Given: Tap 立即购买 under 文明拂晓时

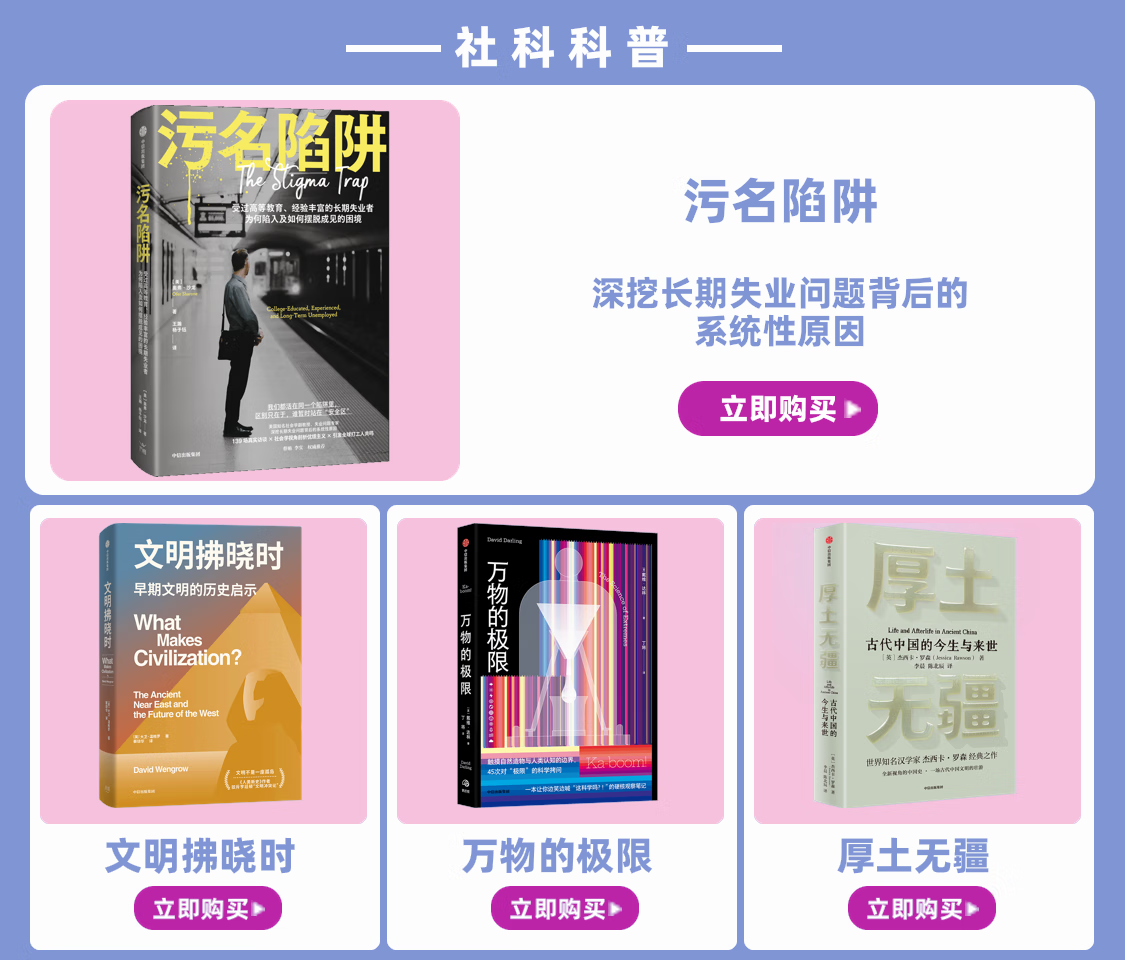Looking at the screenshot, I should click(x=207, y=908).
